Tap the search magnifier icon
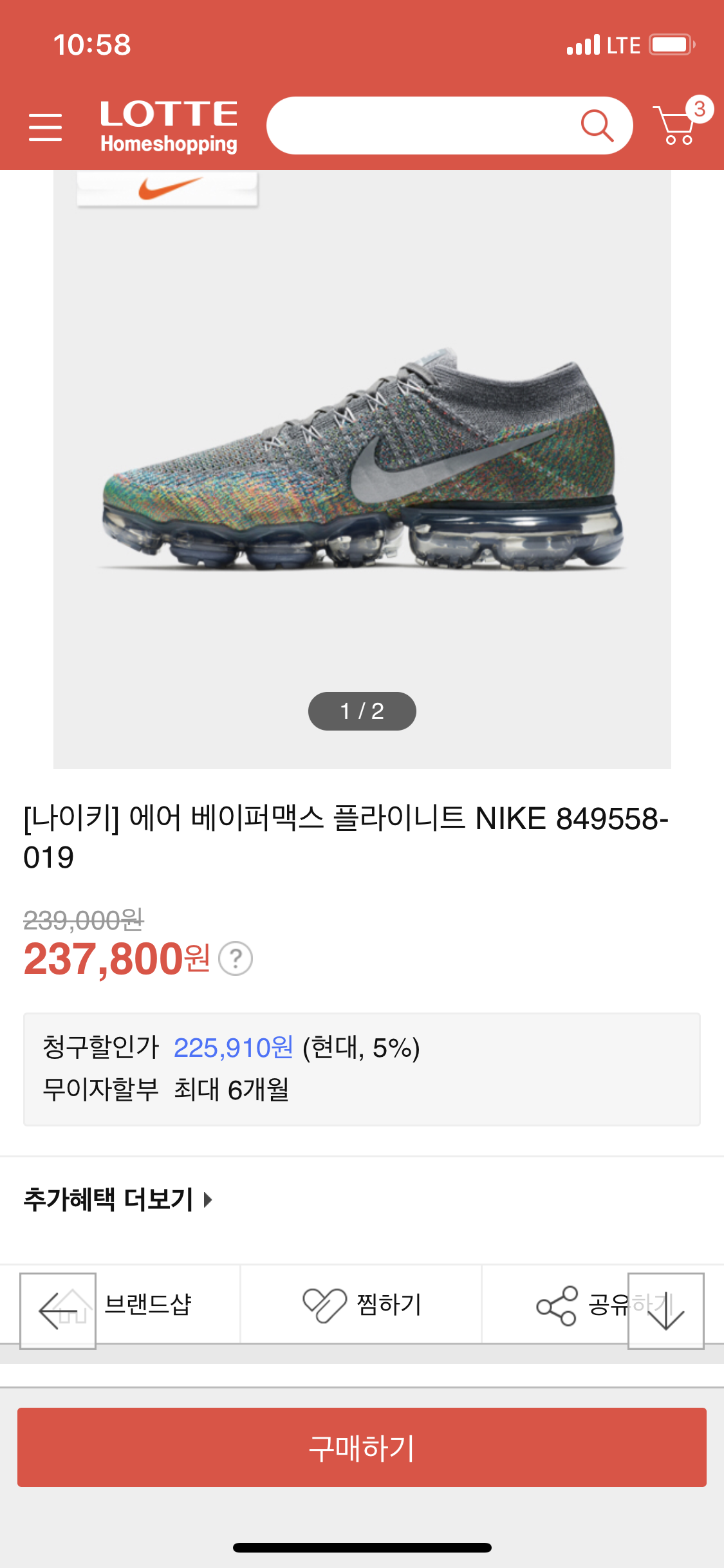 [597, 126]
